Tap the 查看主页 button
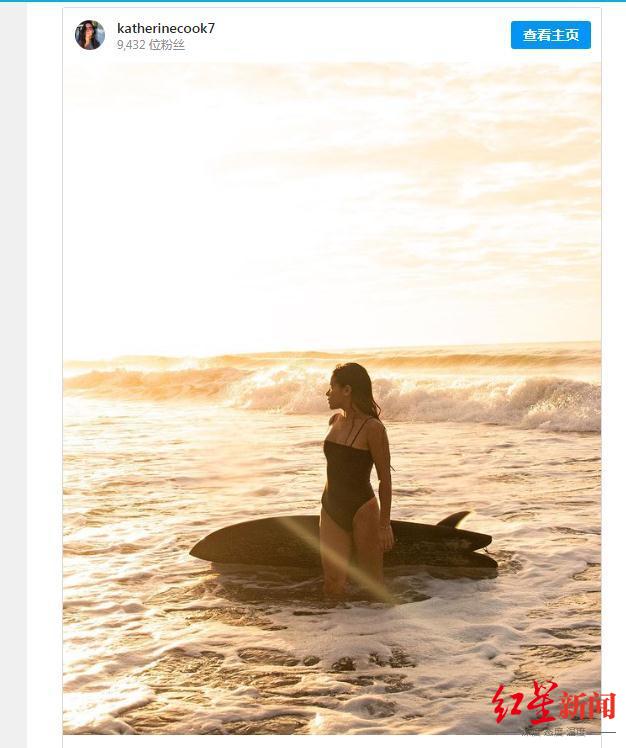 550,35
